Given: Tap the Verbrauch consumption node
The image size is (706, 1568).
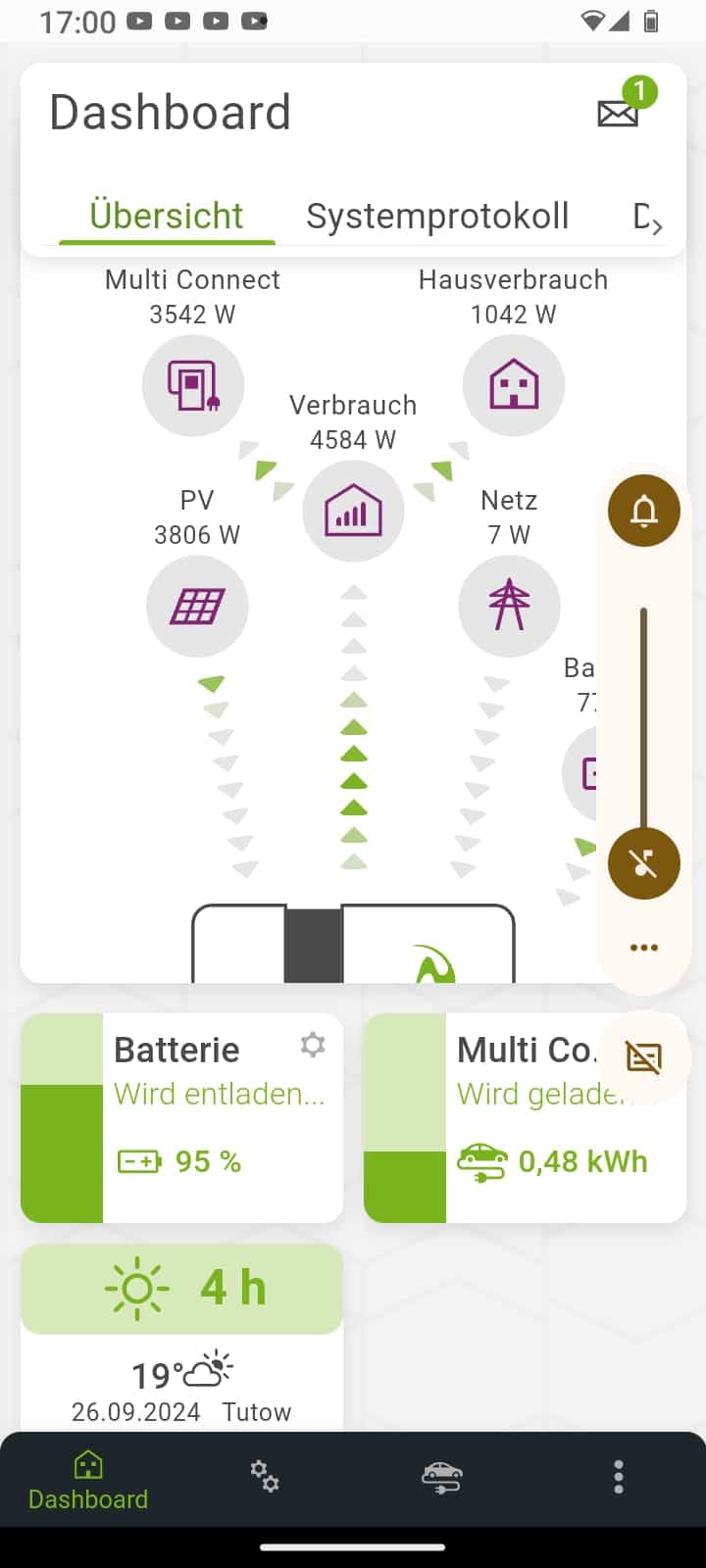Looking at the screenshot, I should [x=353, y=511].
